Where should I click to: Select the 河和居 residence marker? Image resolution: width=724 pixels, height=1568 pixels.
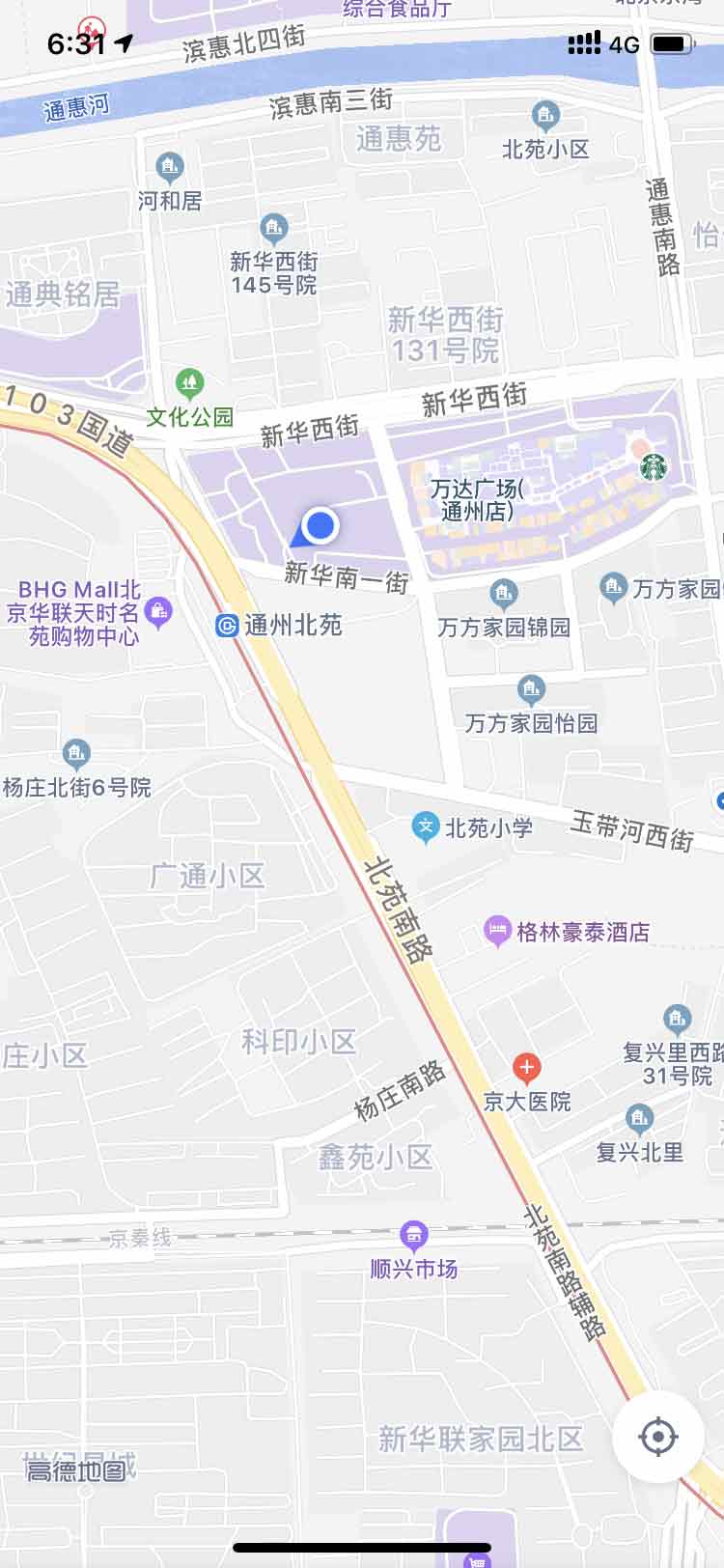click(x=170, y=167)
